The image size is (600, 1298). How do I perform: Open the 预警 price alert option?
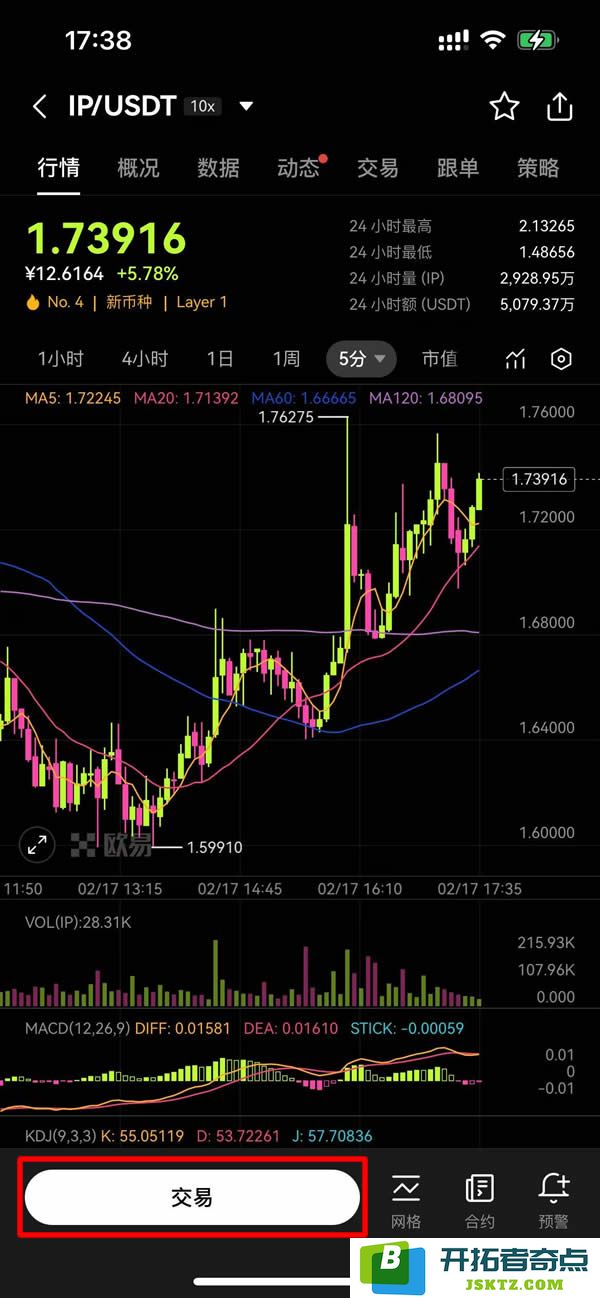(553, 1200)
